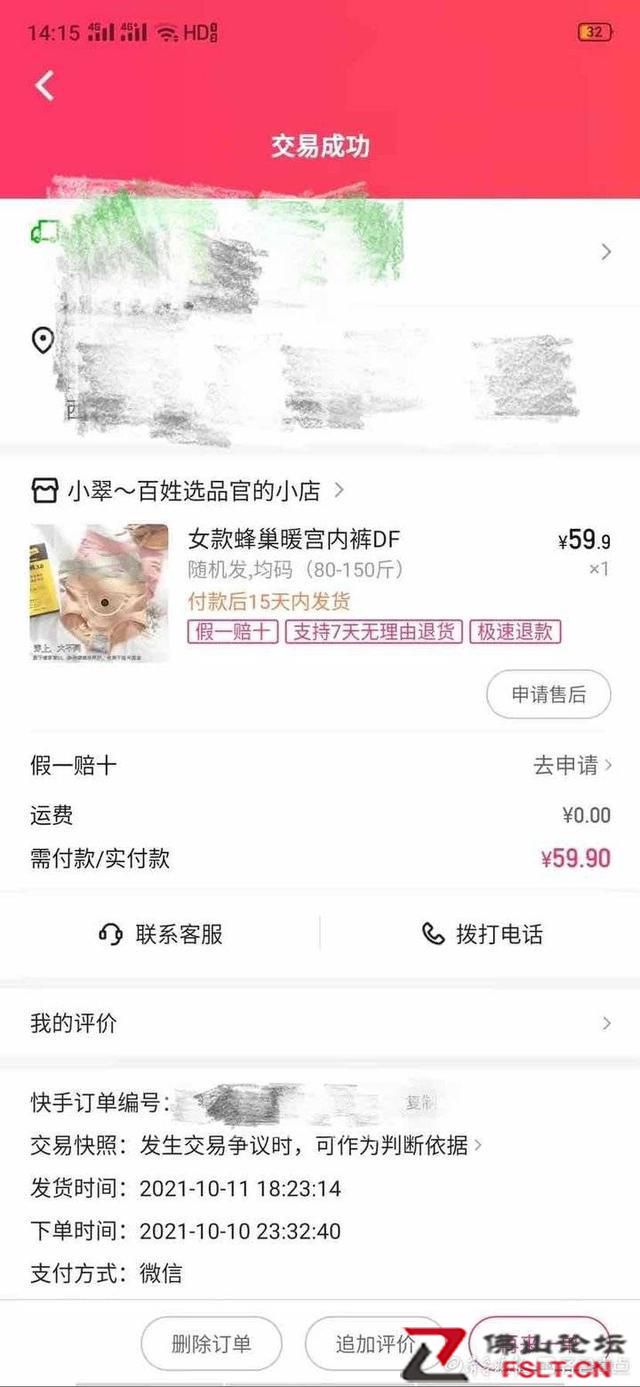Call the seller with 拨打电话

click(483, 934)
